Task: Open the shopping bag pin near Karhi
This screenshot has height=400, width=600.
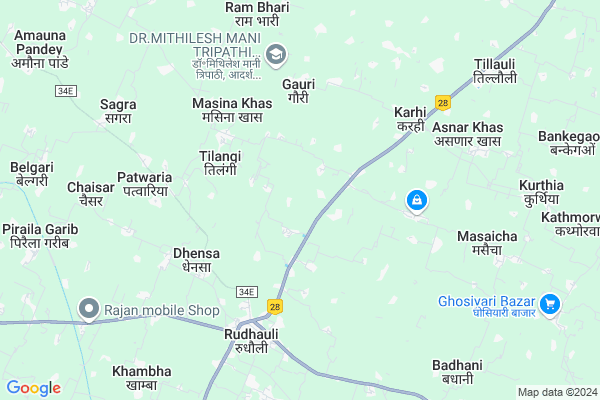Action: click(x=416, y=201)
